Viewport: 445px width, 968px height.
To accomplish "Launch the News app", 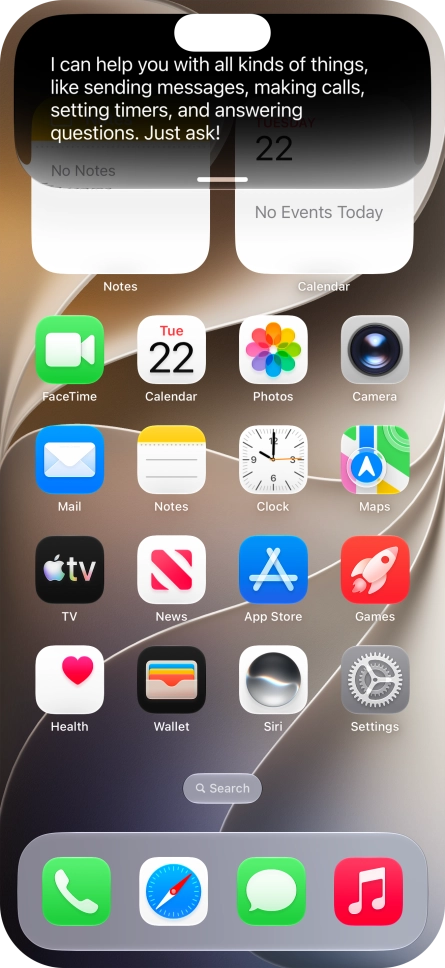I will [x=171, y=569].
